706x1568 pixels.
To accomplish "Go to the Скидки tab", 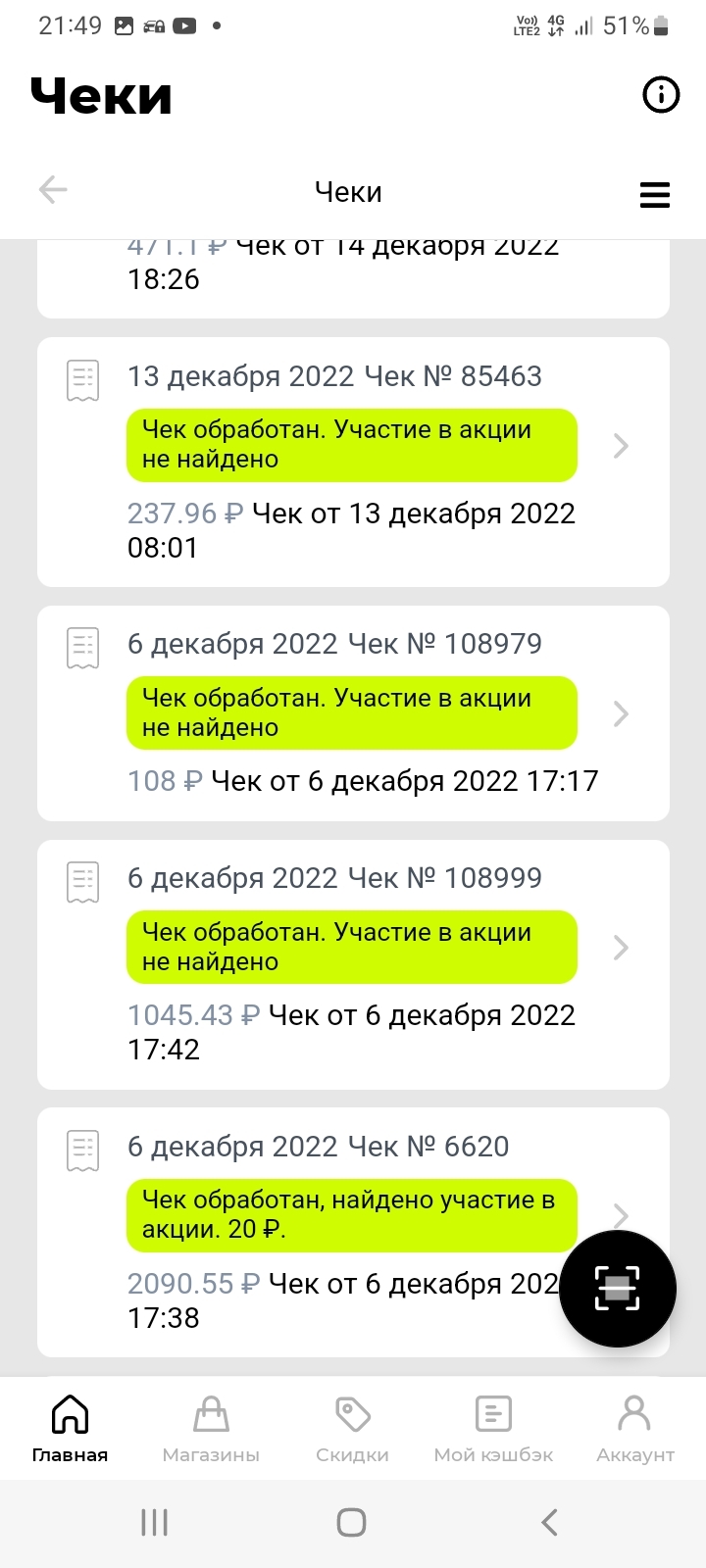I will (352, 1428).
